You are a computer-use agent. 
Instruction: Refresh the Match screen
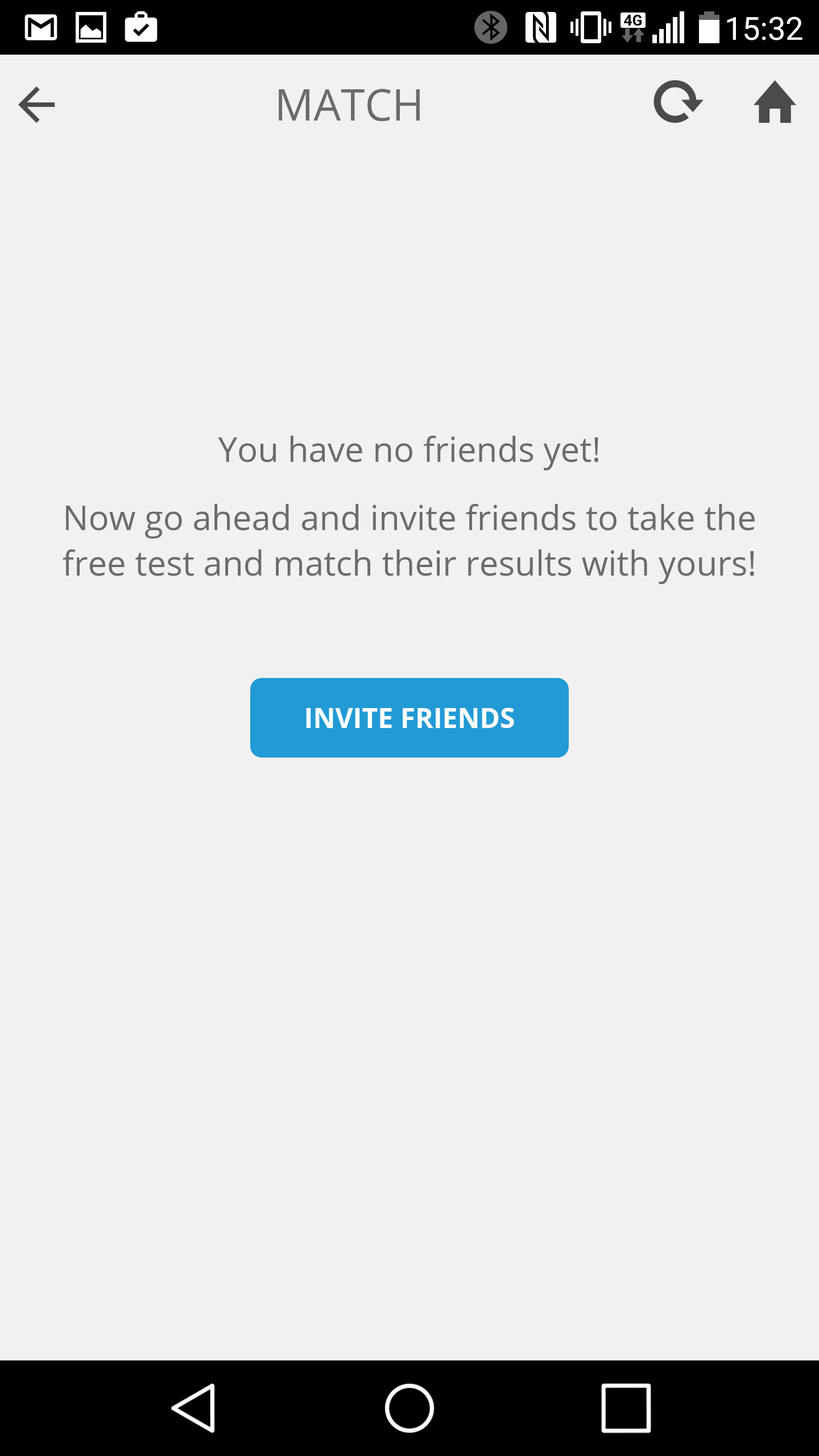point(678,103)
